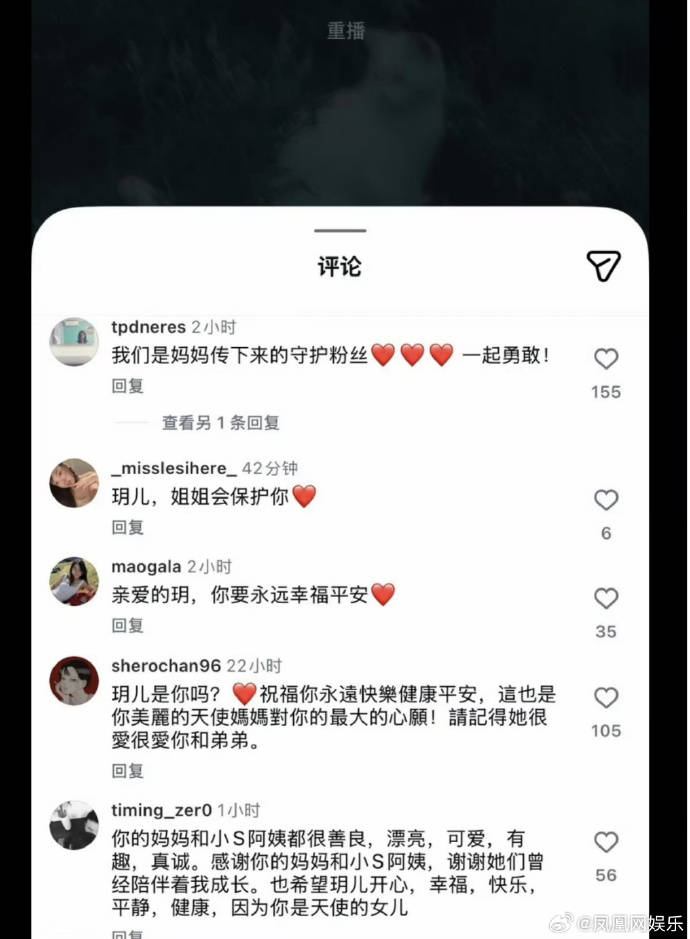Like maogala's comment
690x939 pixels.
606,598
